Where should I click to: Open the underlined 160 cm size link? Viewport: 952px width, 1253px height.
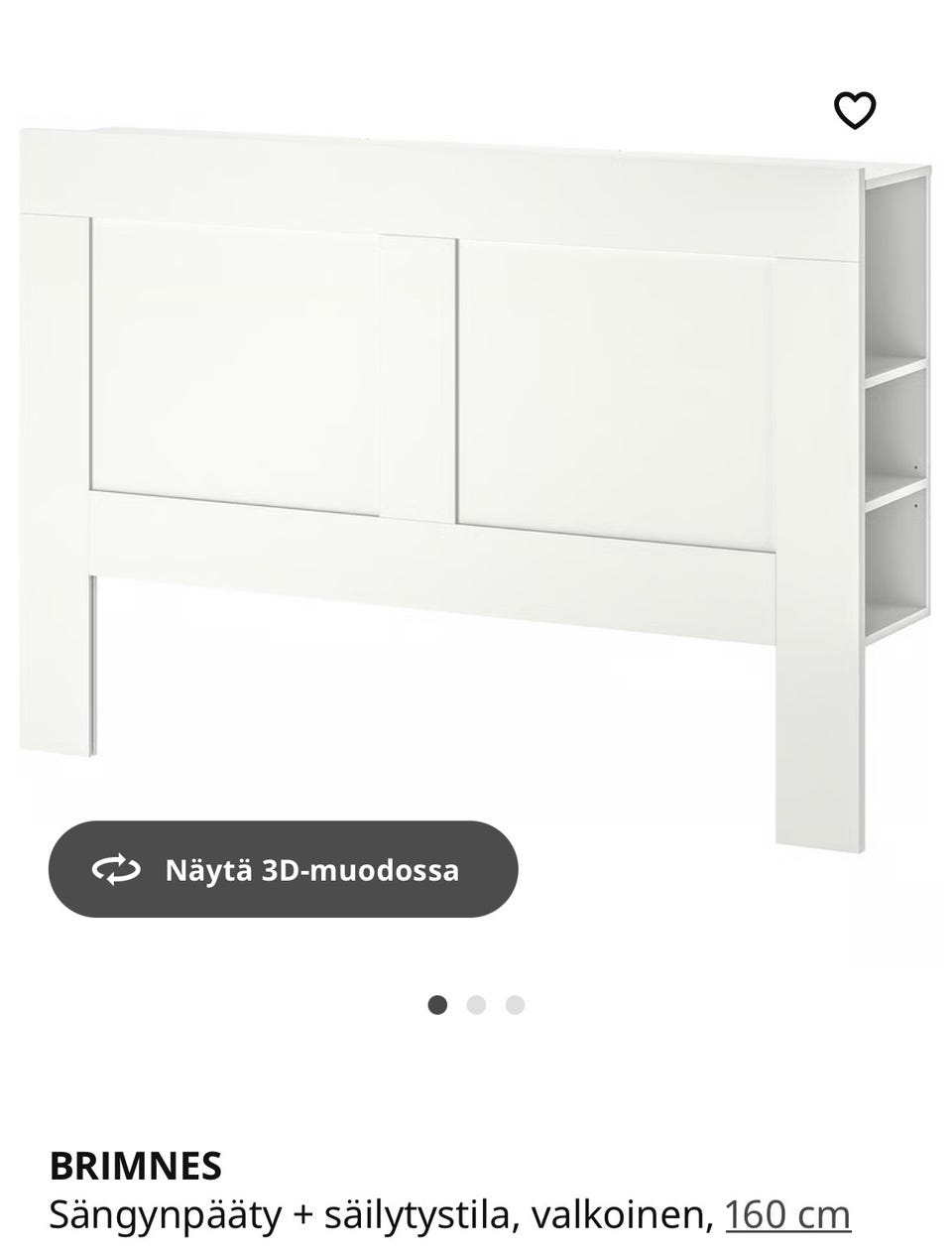tap(787, 1215)
